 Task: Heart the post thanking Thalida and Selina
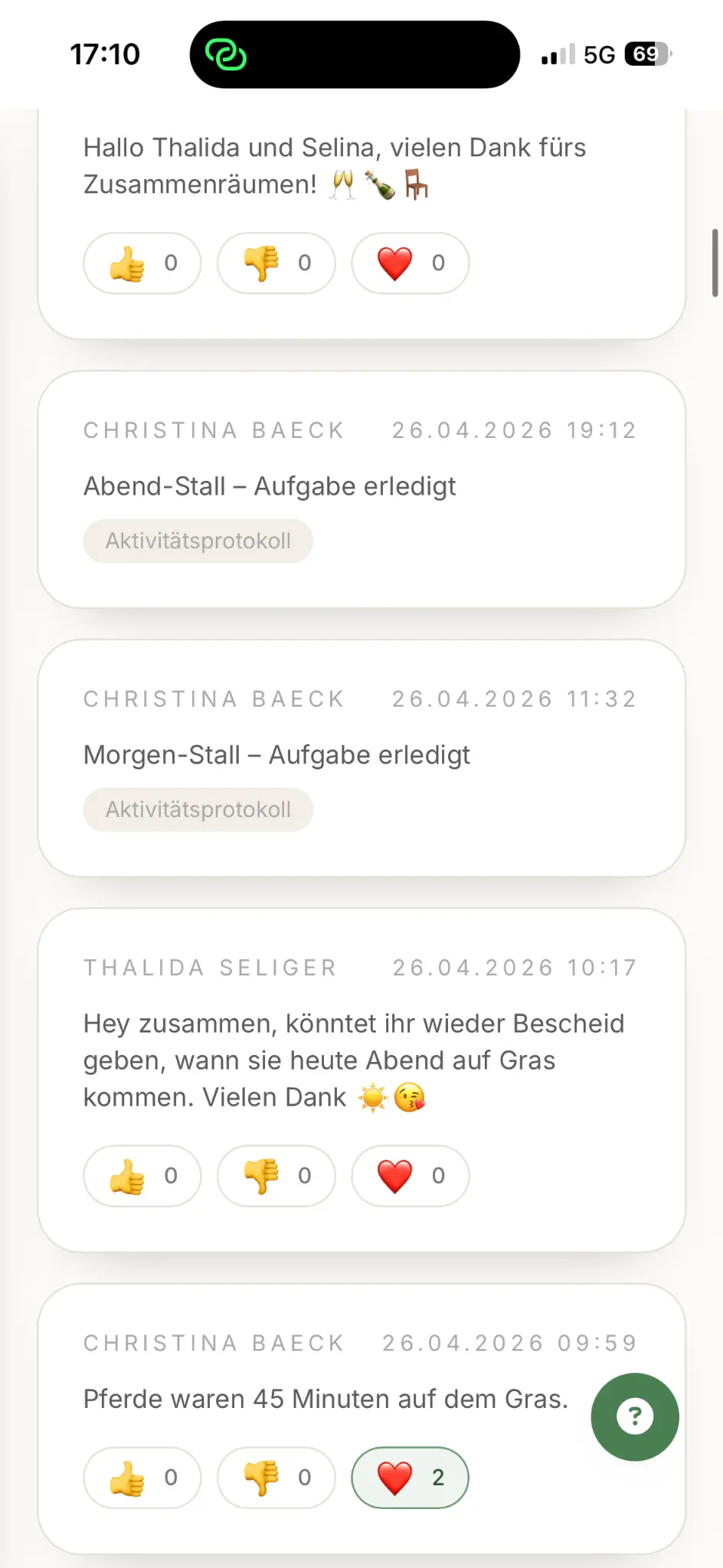(410, 263)
